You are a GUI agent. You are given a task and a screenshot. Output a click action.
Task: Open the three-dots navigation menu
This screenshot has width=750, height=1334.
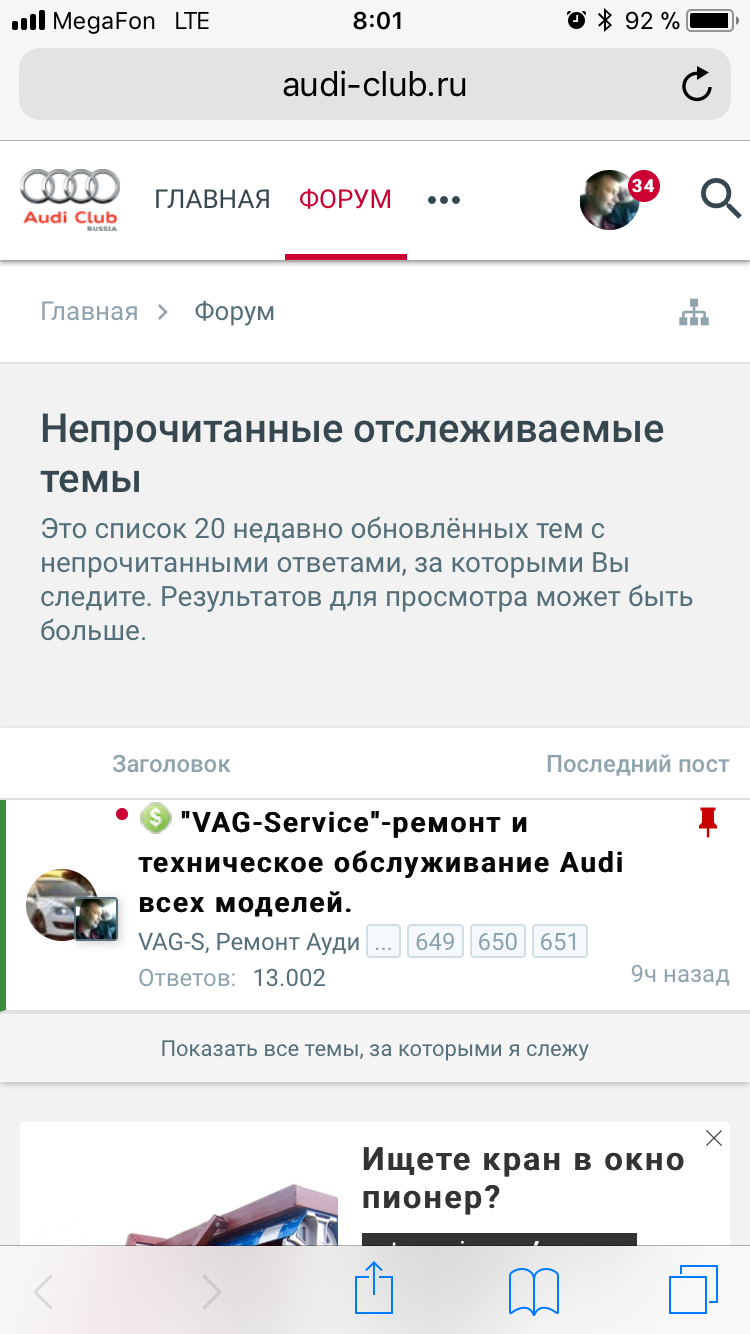coord(443,200)
